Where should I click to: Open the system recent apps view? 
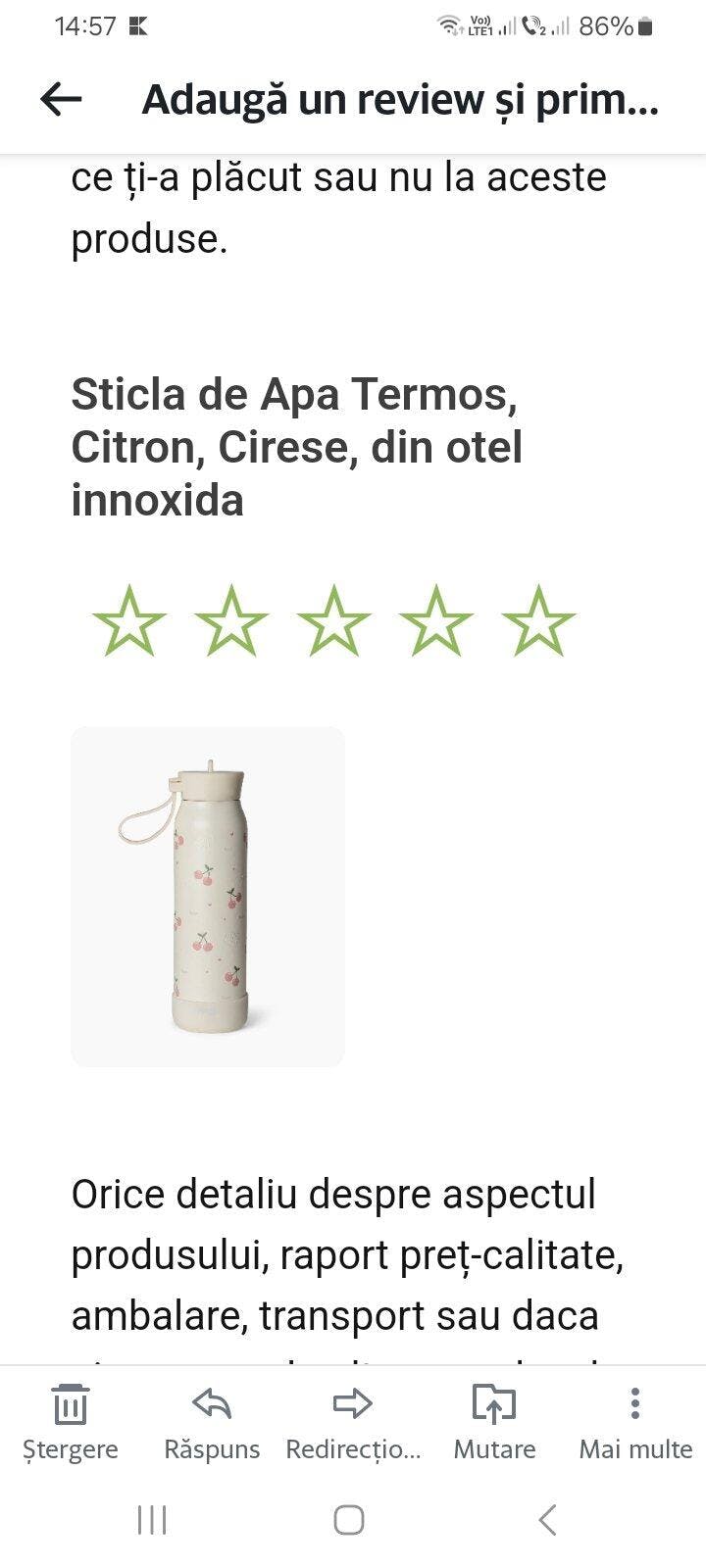[x=152, y=1520]
